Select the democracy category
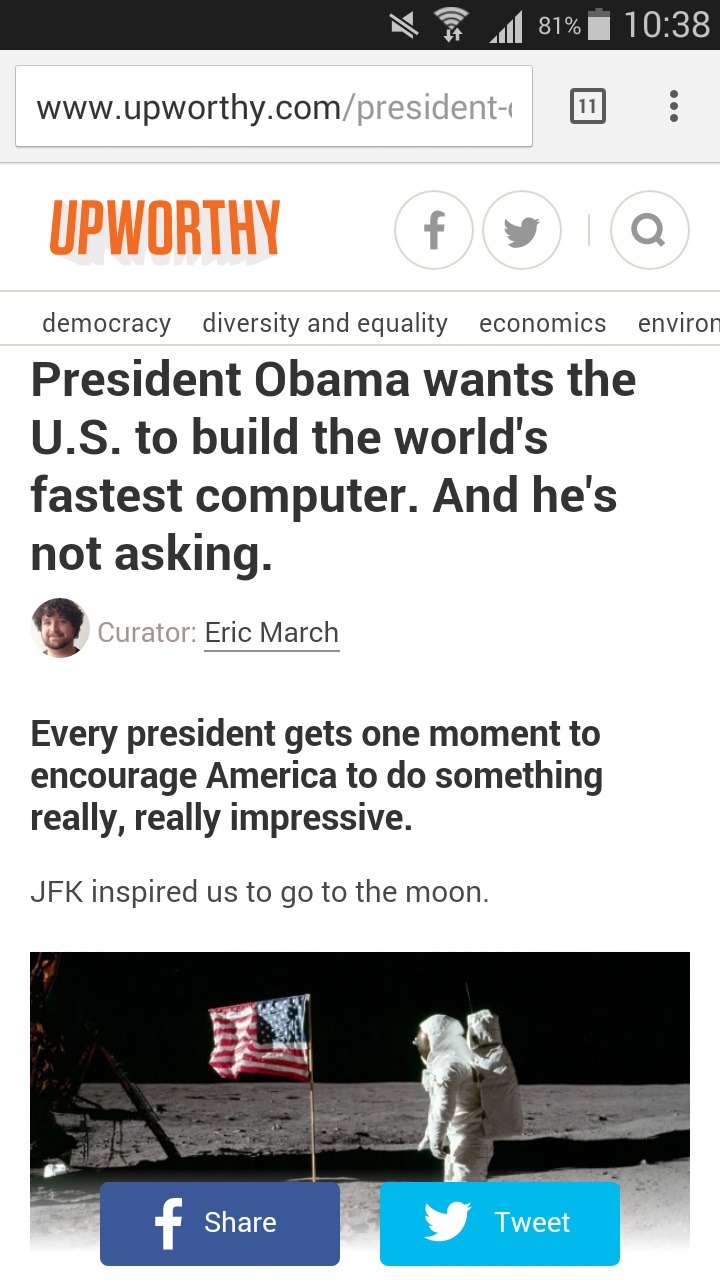The height and width of the screenshot is (1280, 720). click(106, 323)
